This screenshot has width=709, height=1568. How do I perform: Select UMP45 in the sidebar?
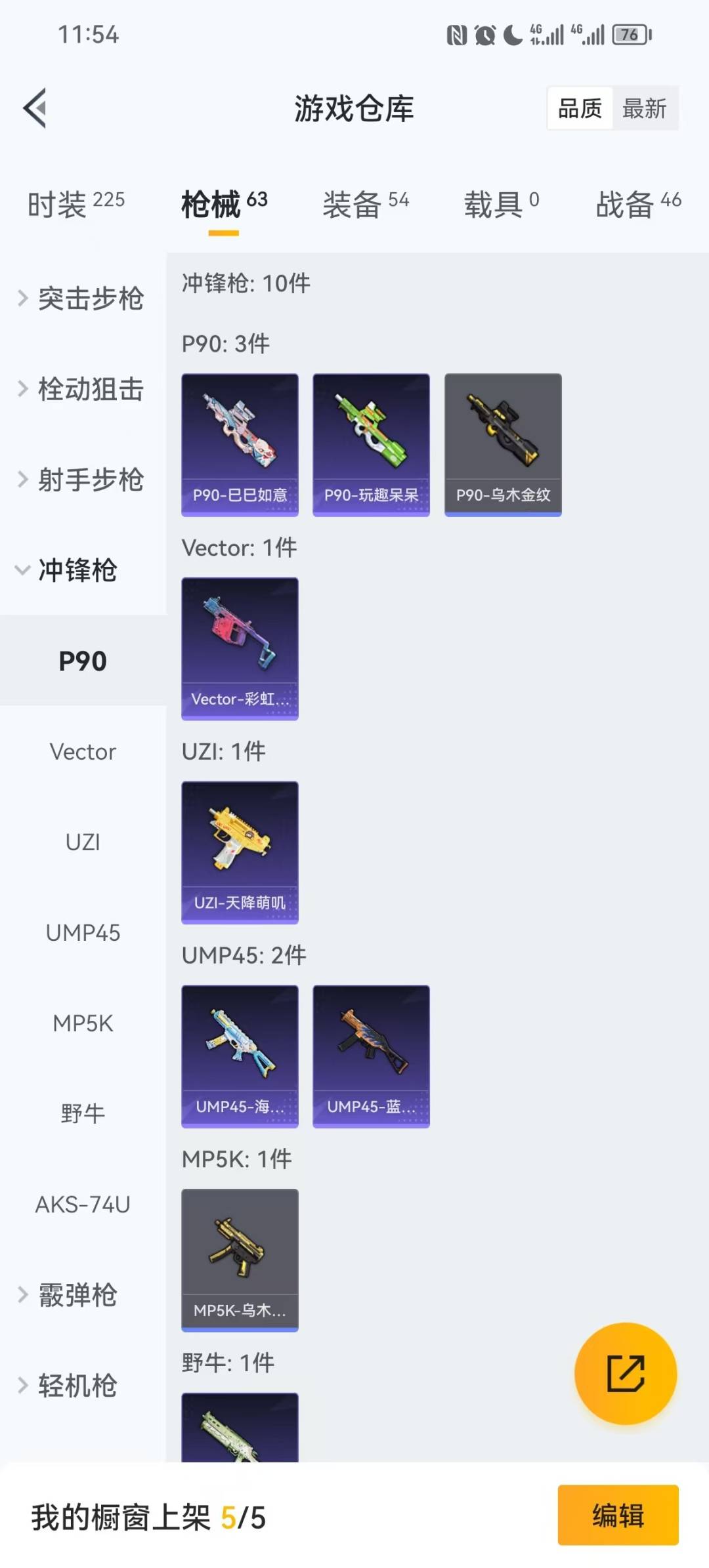(83, 932)
